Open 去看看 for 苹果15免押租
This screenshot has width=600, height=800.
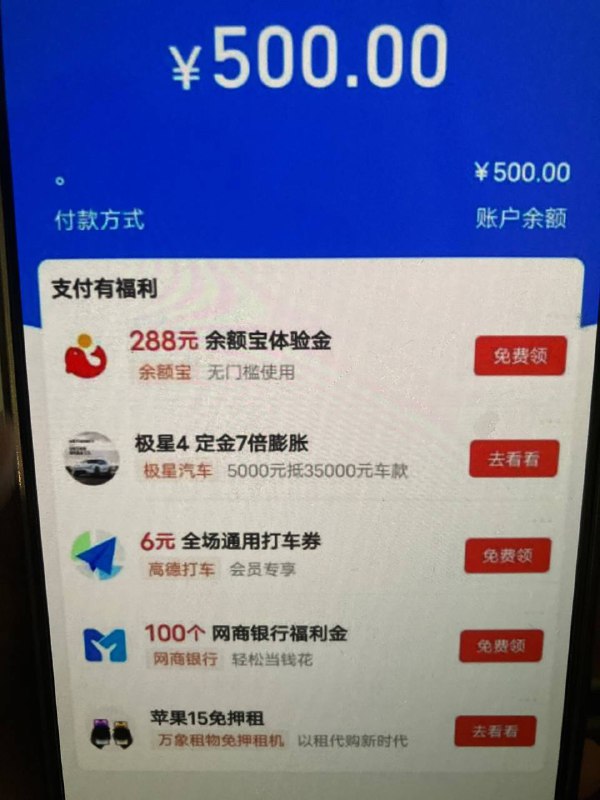pos(495,731)
